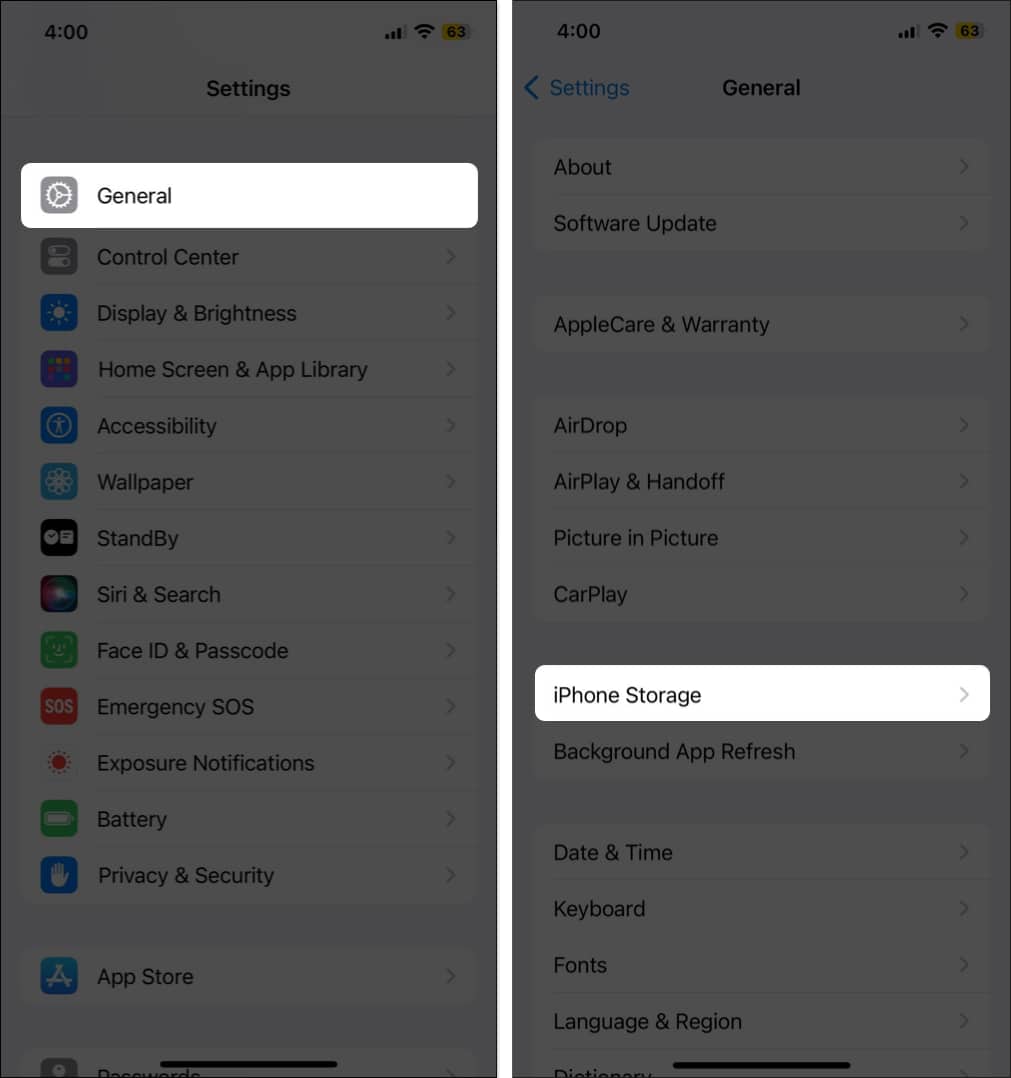1011x1078 pixels.
Task: Open AppleCare & Warranty
Action: (761, 325)
